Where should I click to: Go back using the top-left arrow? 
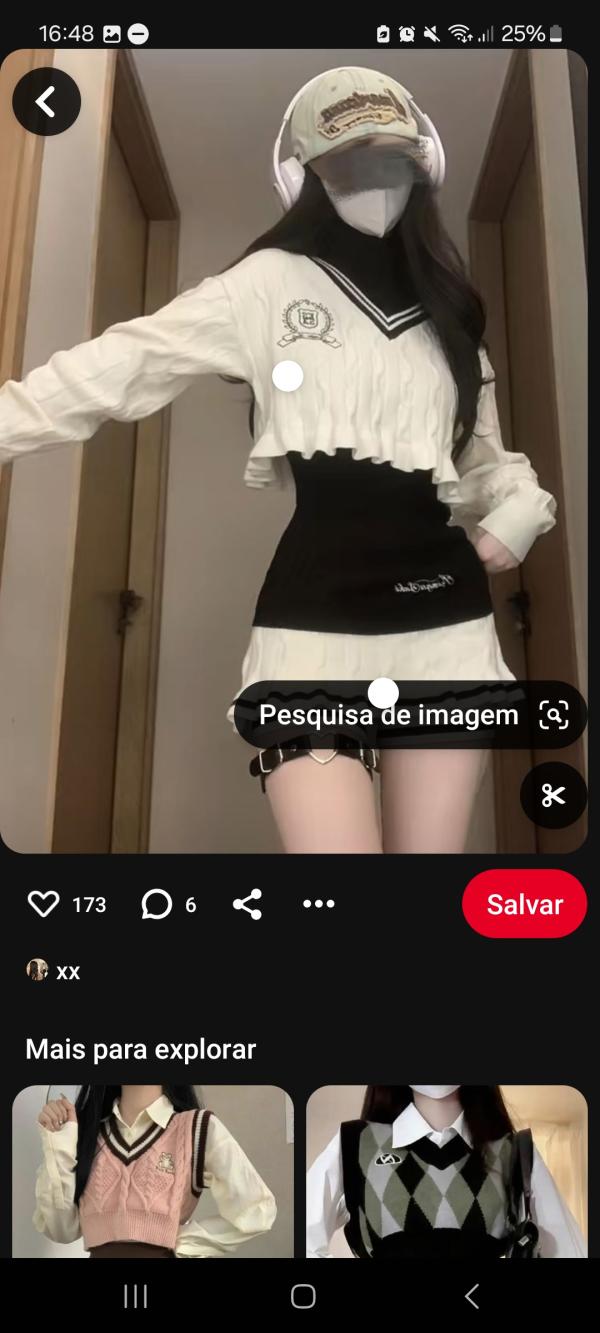coord(46,102)
